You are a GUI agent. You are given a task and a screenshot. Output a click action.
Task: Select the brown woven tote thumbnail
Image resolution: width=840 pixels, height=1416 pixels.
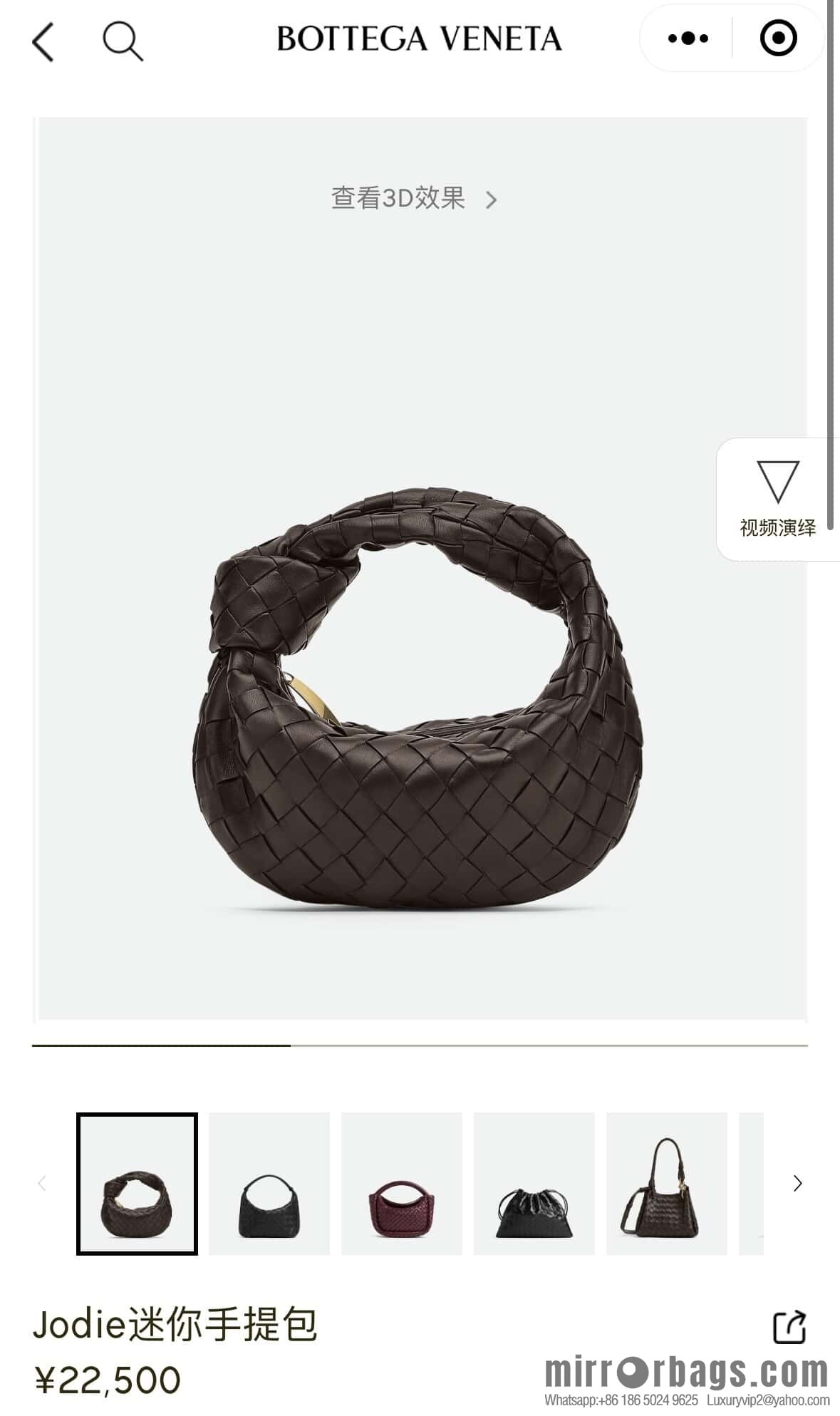pyautogui.click(x=667, y=1184)
